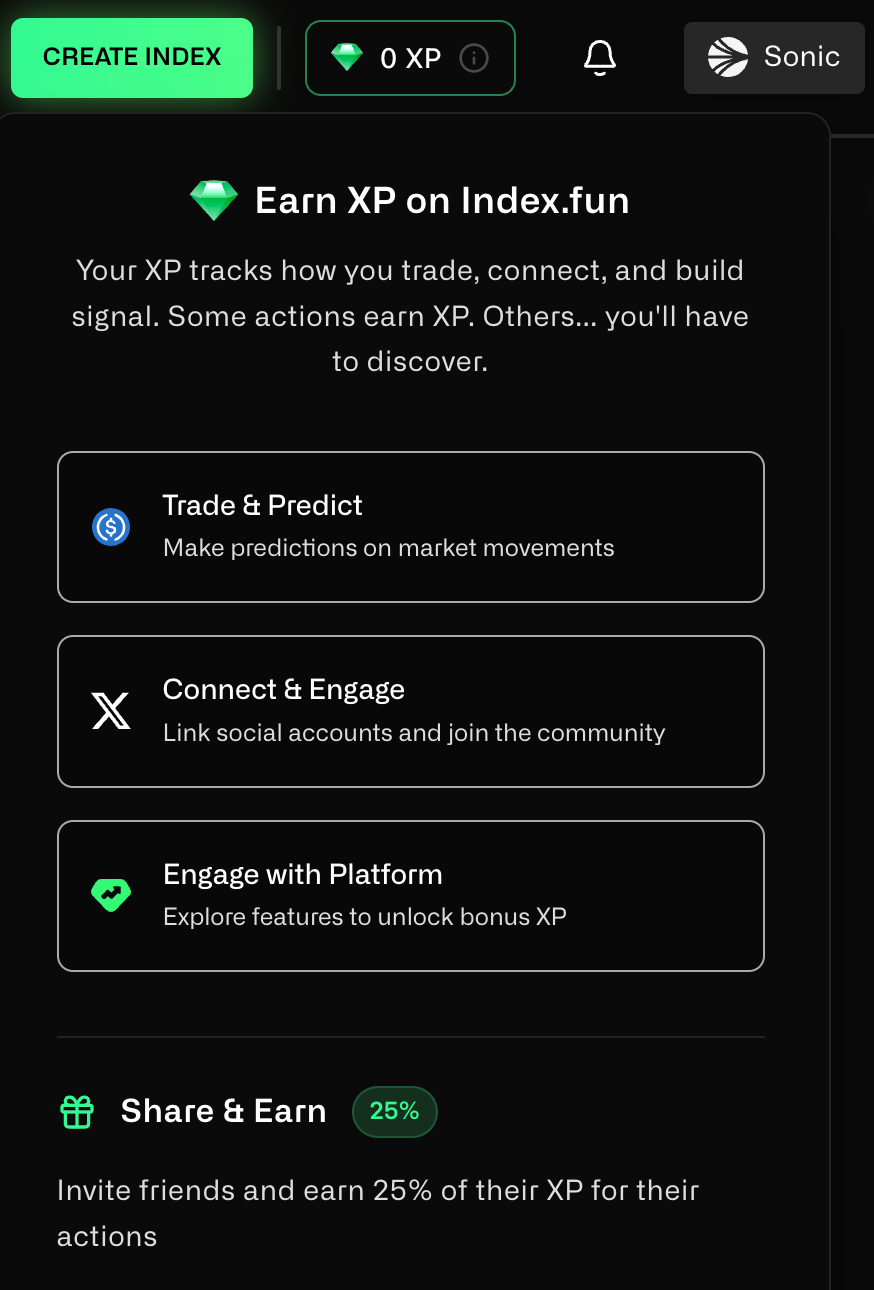
Task: Tap the CREATE INDEX button
Action: [x=132, y=57]
